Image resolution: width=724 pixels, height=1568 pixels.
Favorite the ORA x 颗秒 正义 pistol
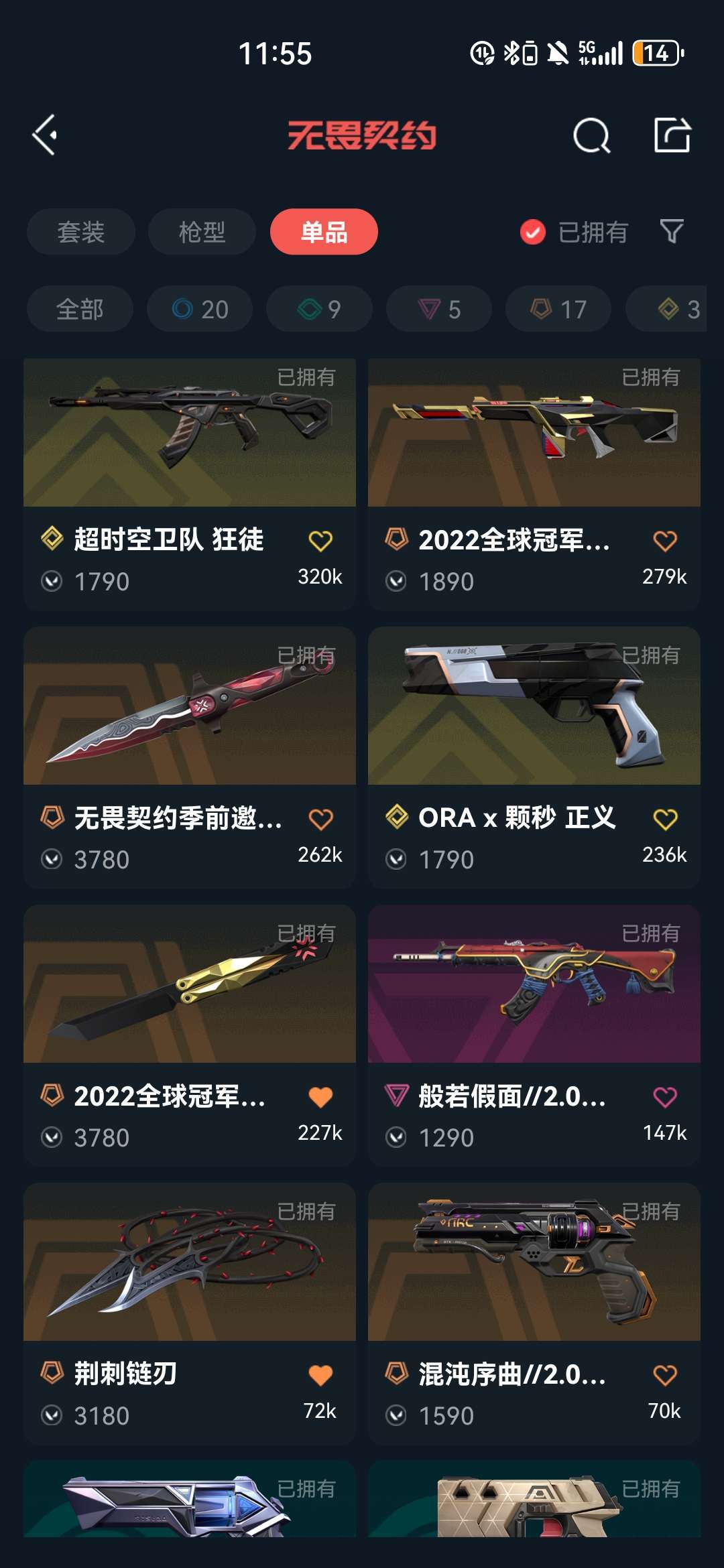point(664,819)
